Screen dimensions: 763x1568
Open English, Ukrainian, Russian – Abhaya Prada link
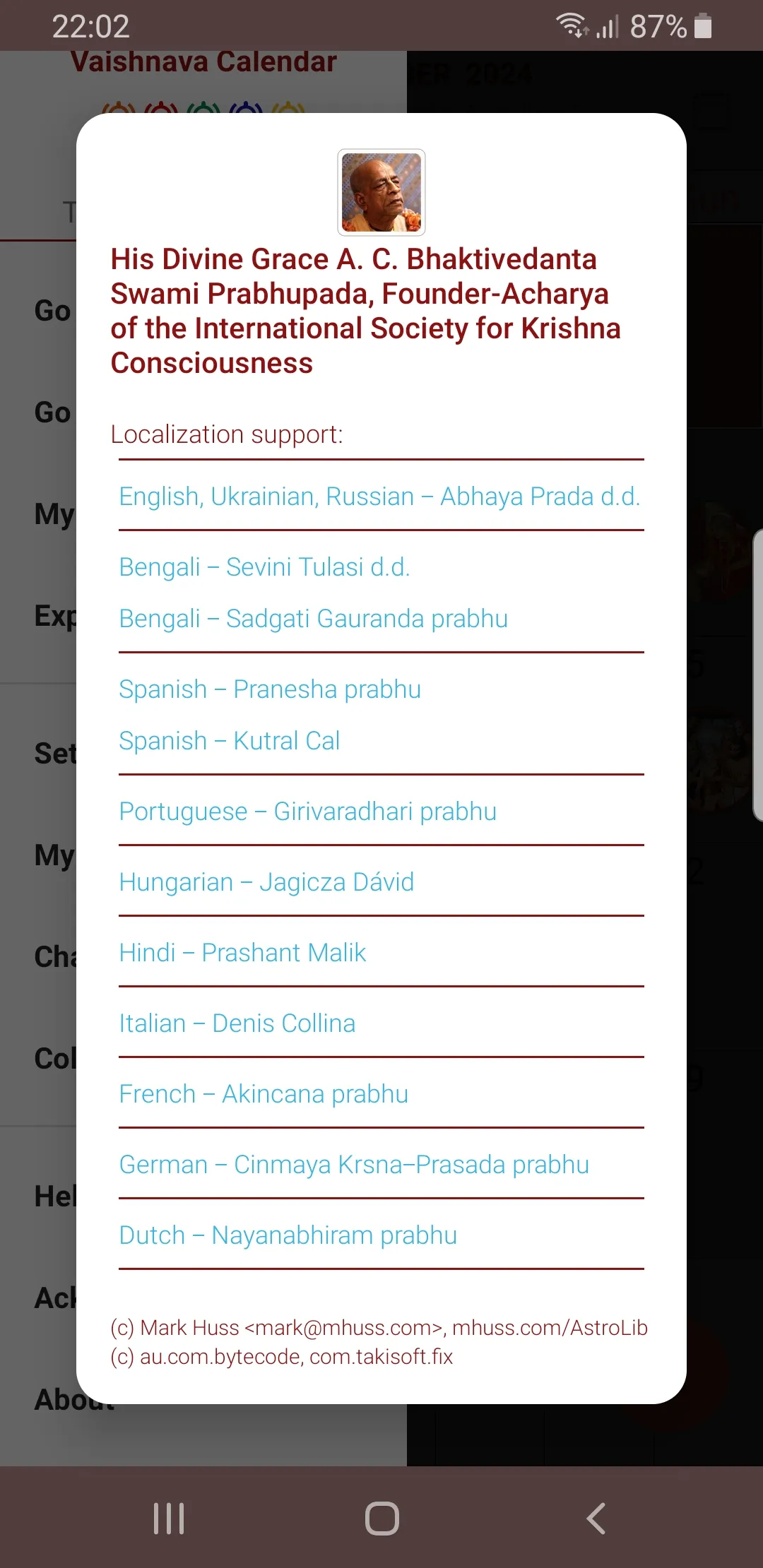pyautogui.click(x=380, y=497)
